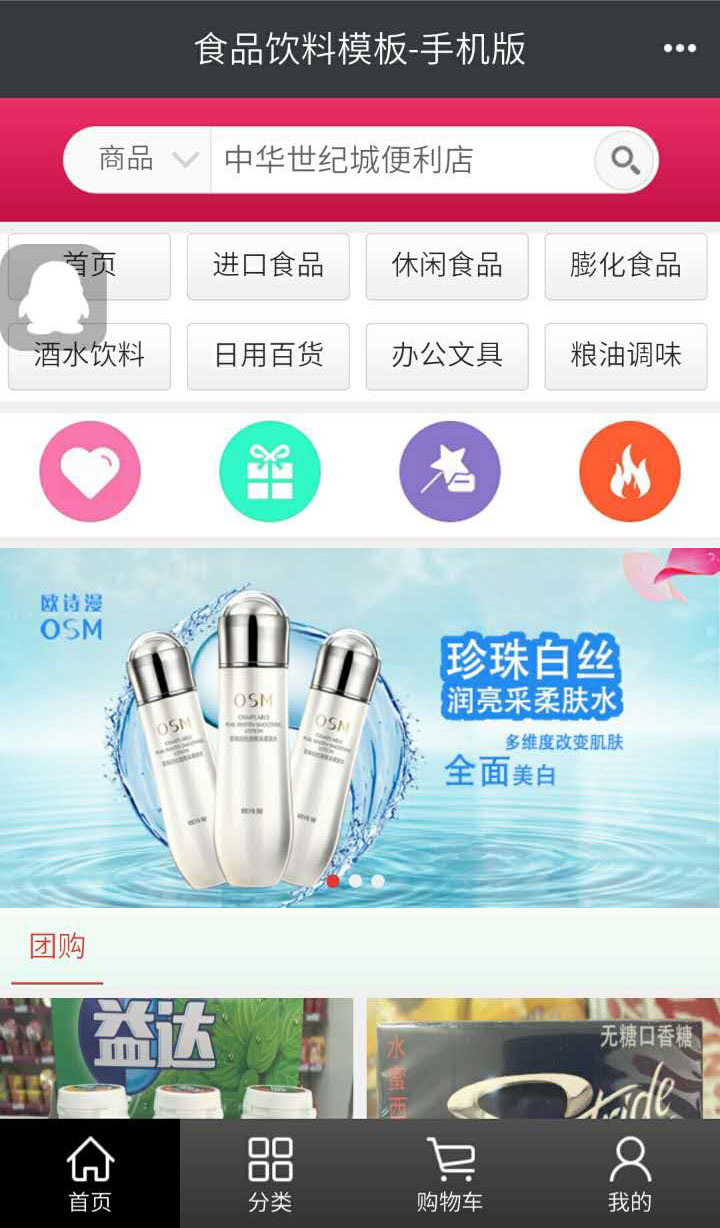720x1228 pixels.
Task: Tap the 酒水饮料 category button
Action: tap(89, 356)
